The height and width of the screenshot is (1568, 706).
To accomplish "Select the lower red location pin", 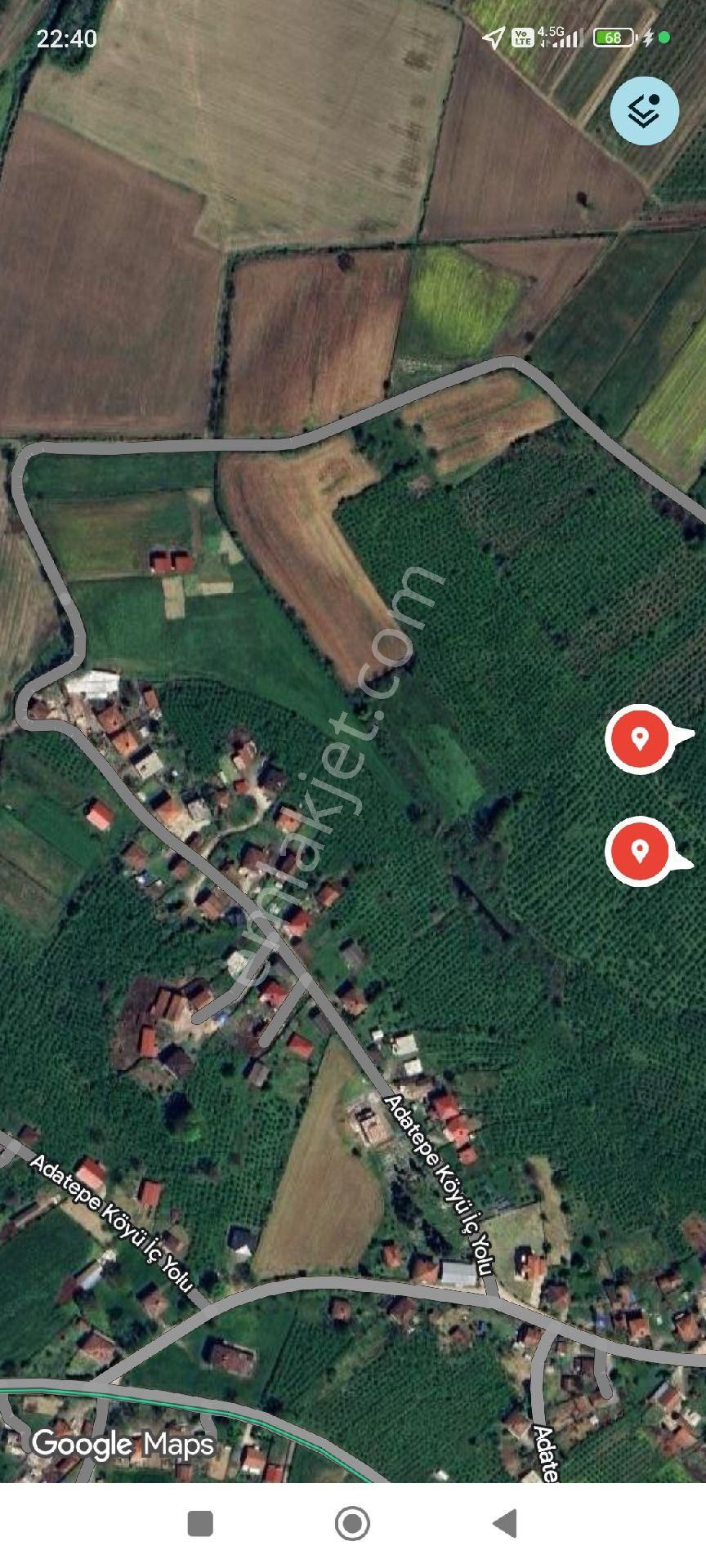I will coord(640,851).
